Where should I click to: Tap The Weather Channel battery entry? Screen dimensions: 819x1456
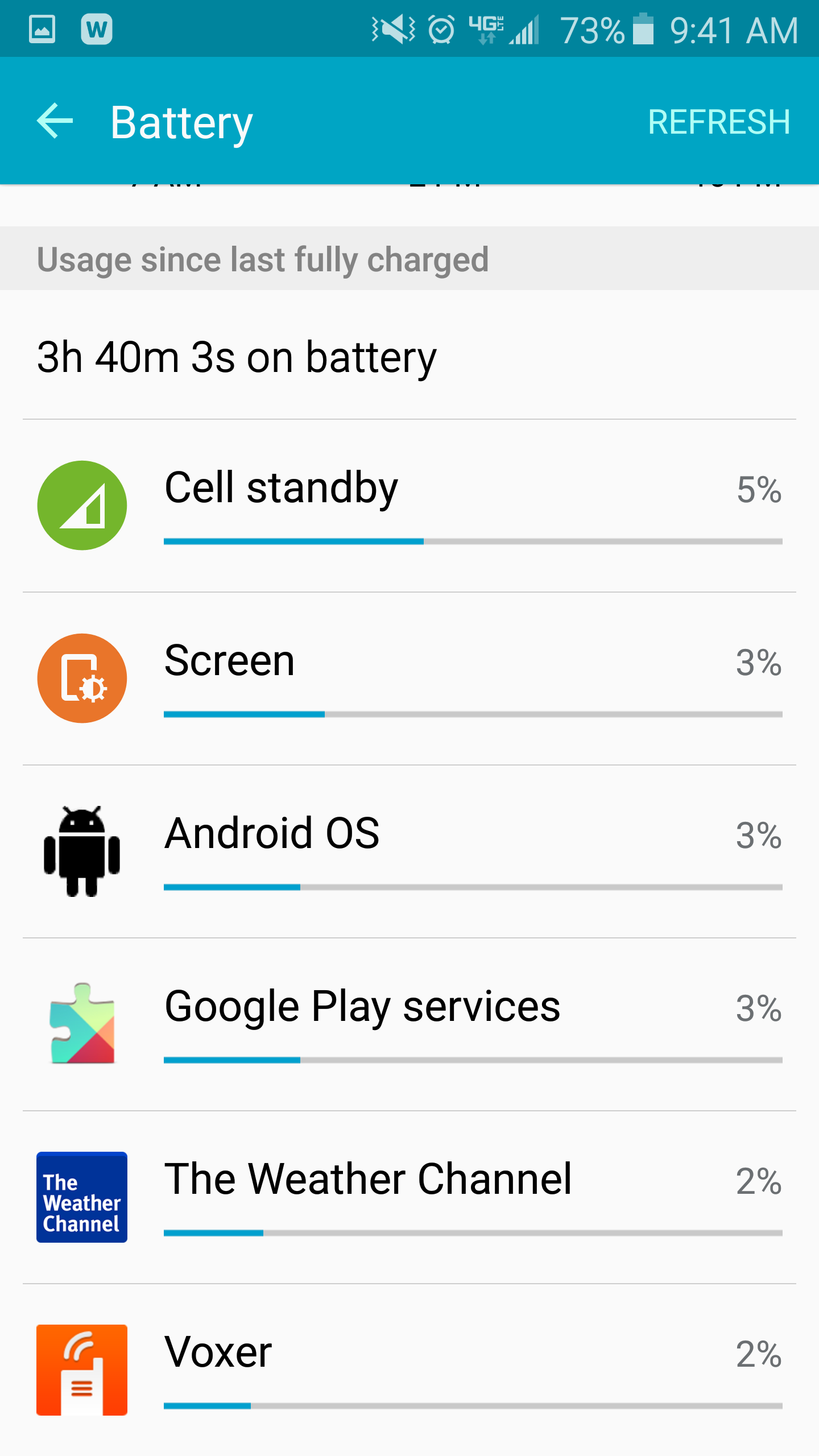point(409,1197)
